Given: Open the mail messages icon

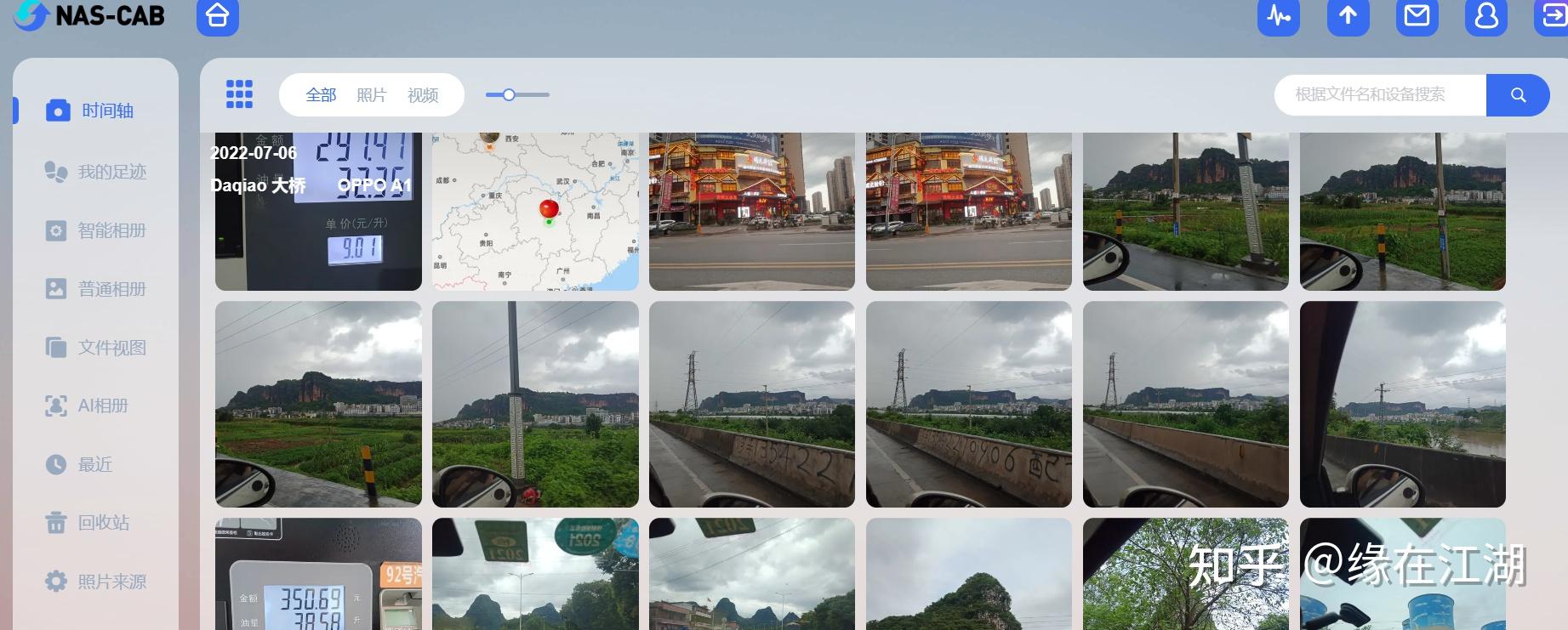Looking at the screenshot, I should (1417, 16).
